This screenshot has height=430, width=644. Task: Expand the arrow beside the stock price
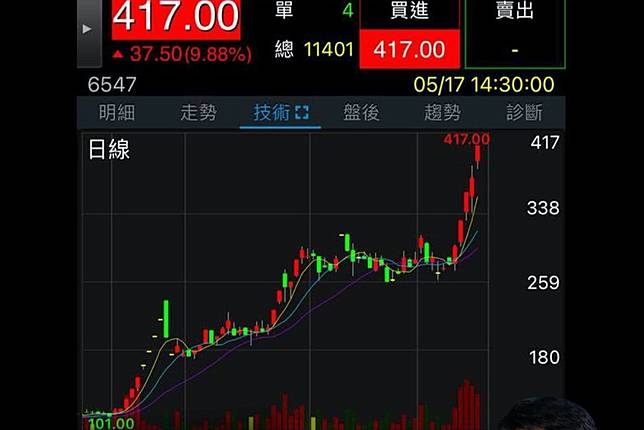(87, 29)
